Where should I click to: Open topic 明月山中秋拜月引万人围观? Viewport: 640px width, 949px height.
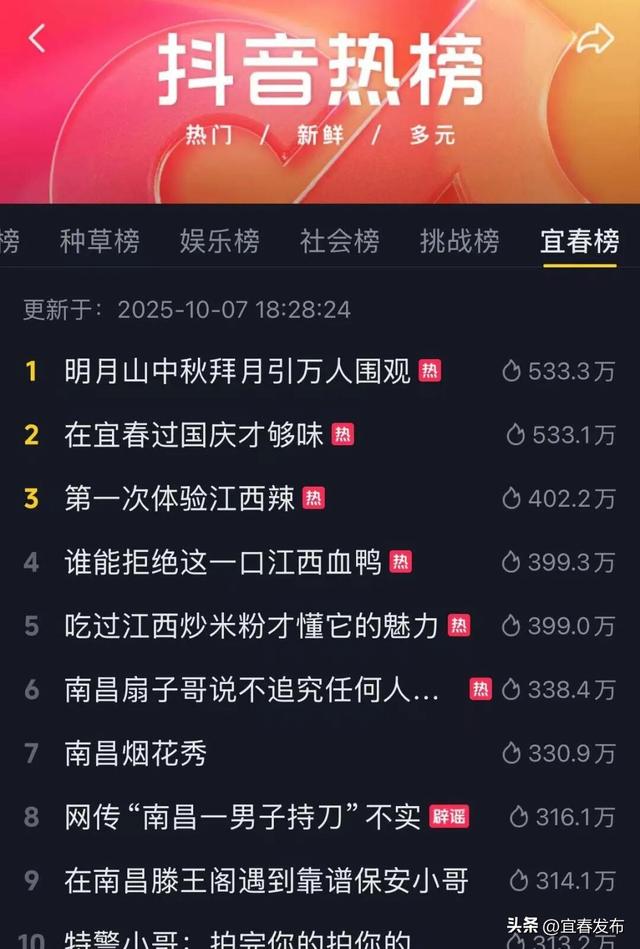238,372
